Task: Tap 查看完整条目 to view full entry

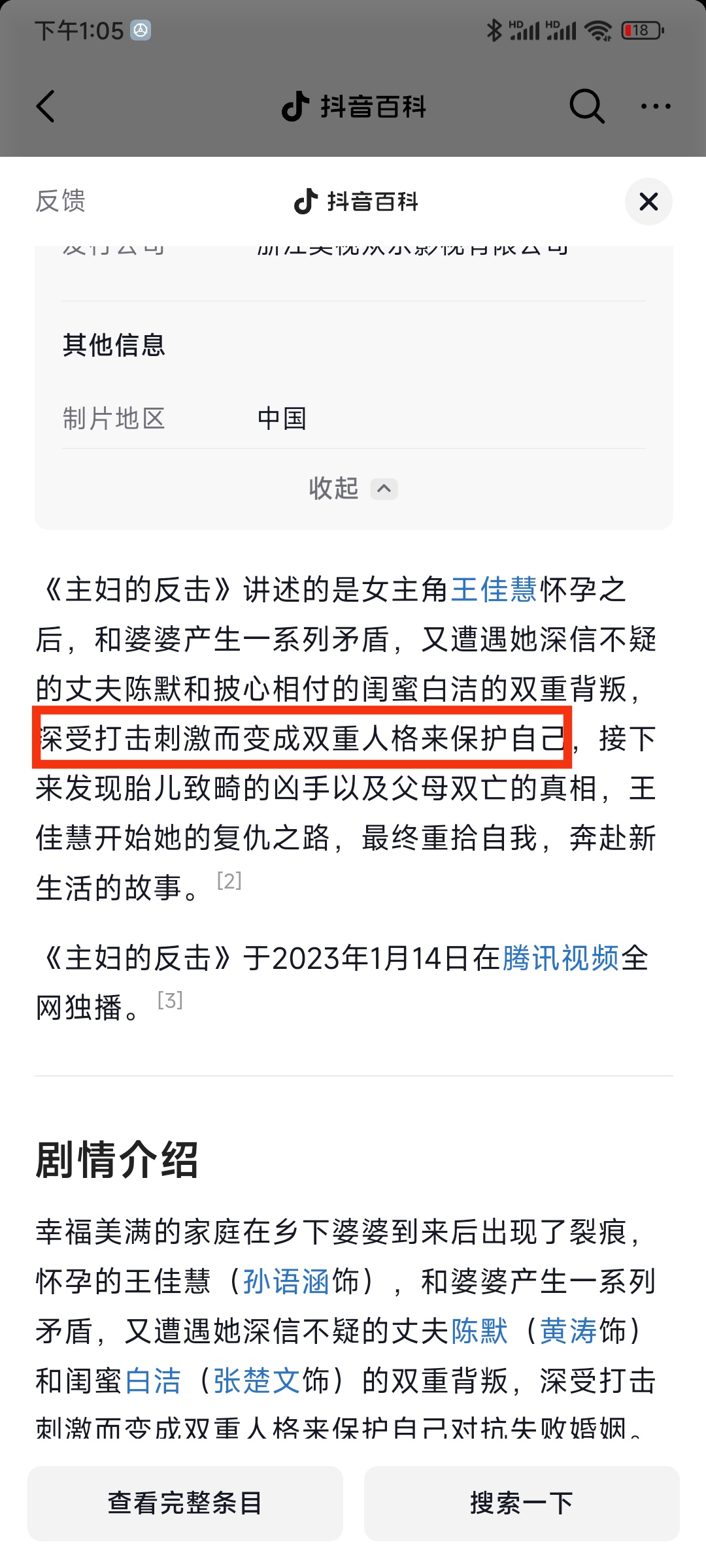Action: [x=185, y=1503]
